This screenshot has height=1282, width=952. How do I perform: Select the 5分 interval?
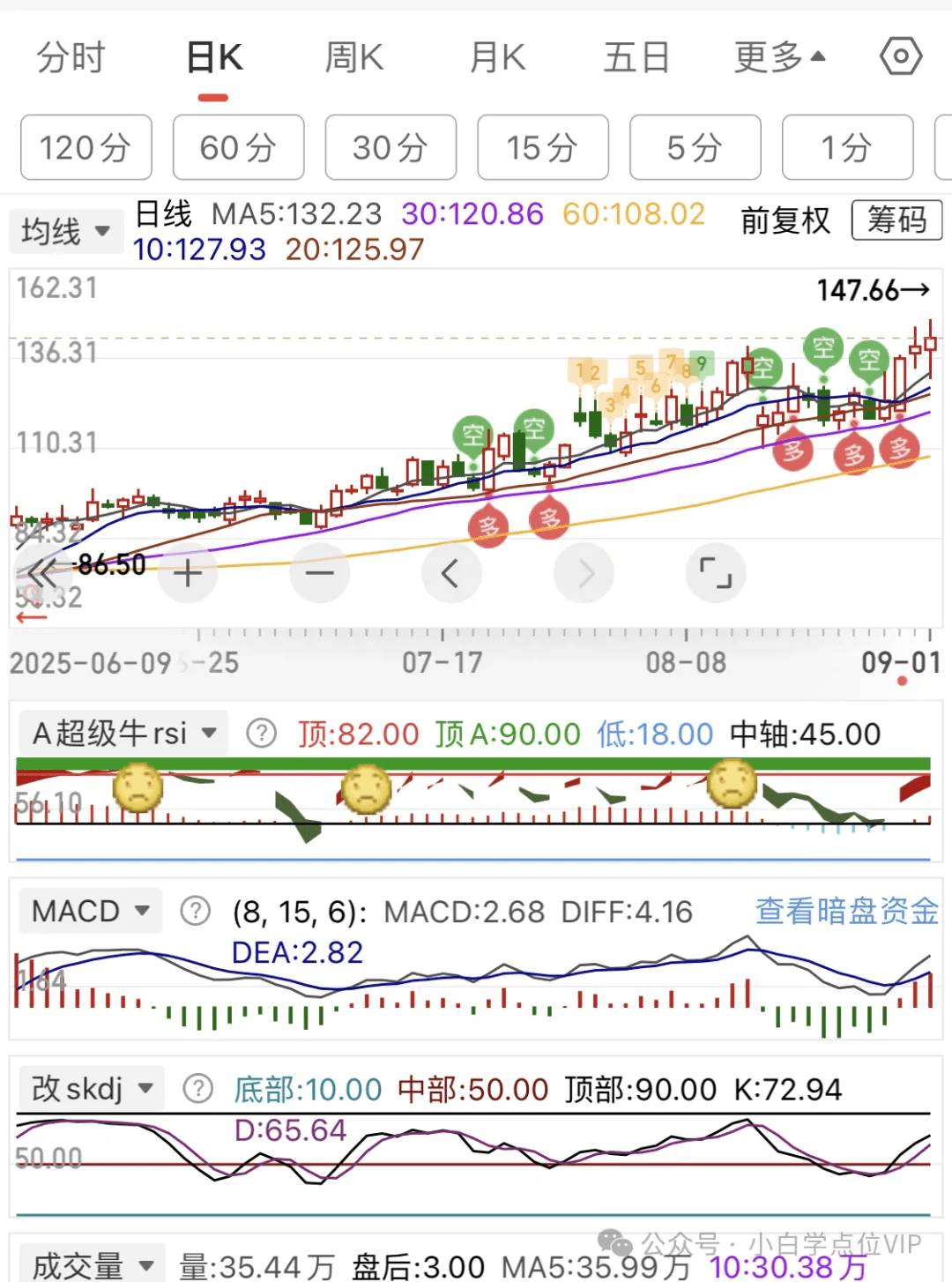click(x=695, y=147)
